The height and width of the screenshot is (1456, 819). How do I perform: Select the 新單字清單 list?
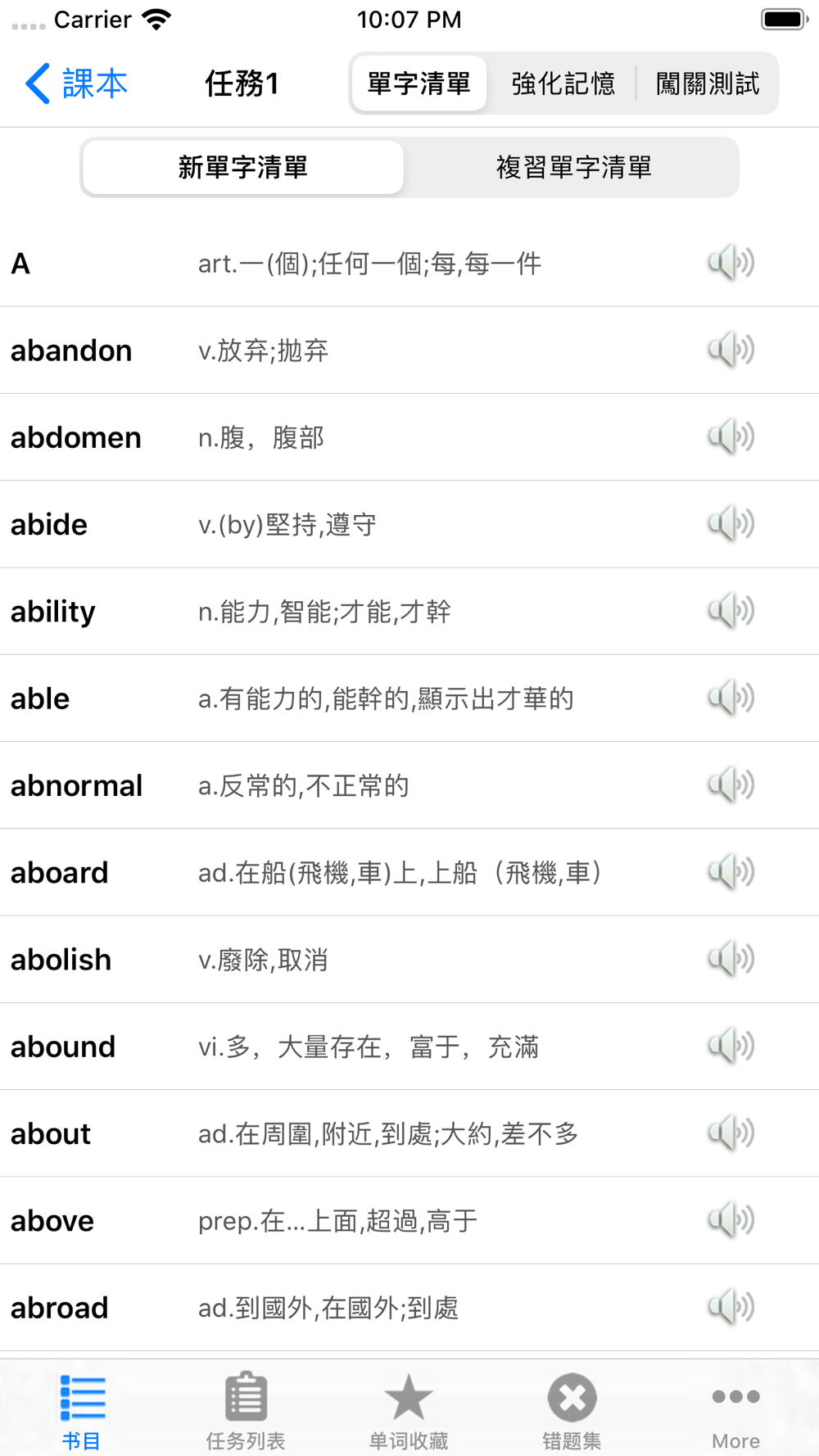[x=243, y=168]
